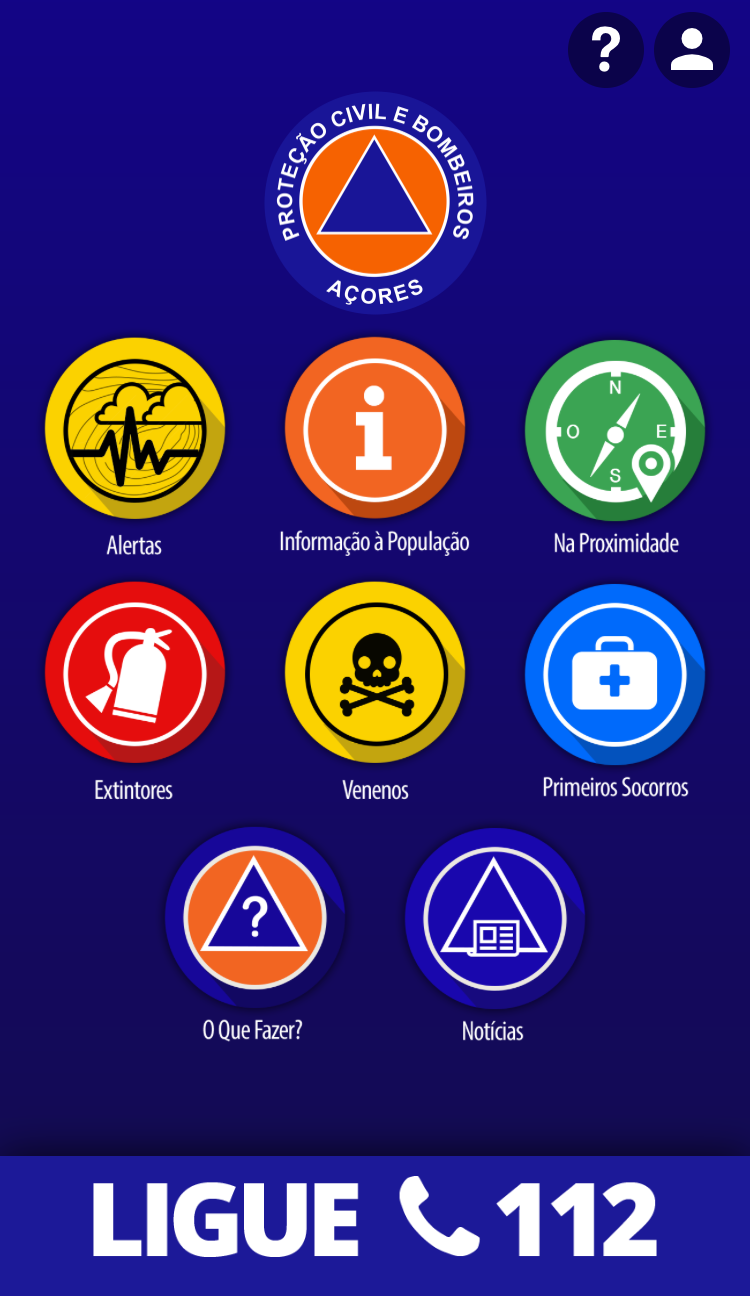Image resolution: width=750 pixels, height=1296 pixels.
Task: Open the Alertas section
Action: tap(135, 429)
